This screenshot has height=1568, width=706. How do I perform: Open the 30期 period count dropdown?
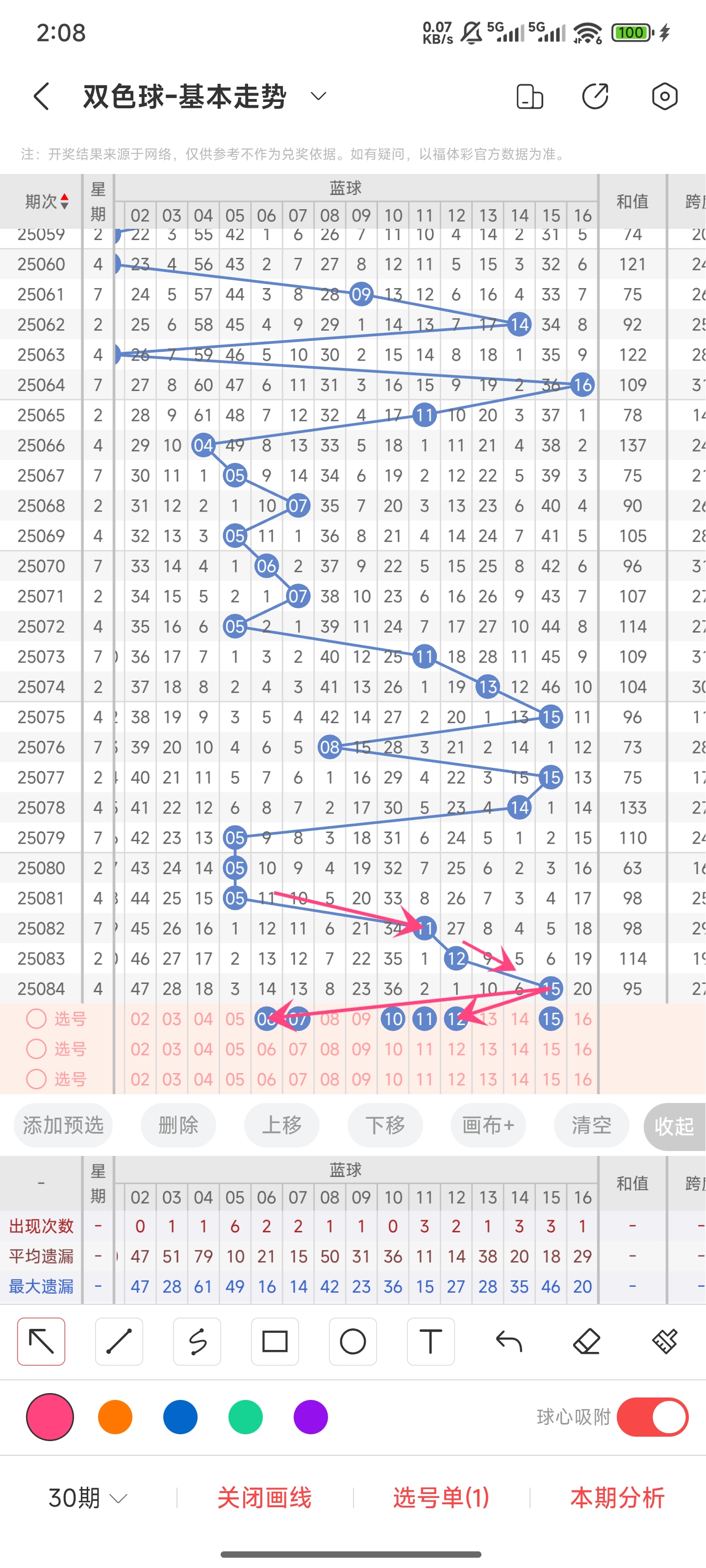point(88,1498)
